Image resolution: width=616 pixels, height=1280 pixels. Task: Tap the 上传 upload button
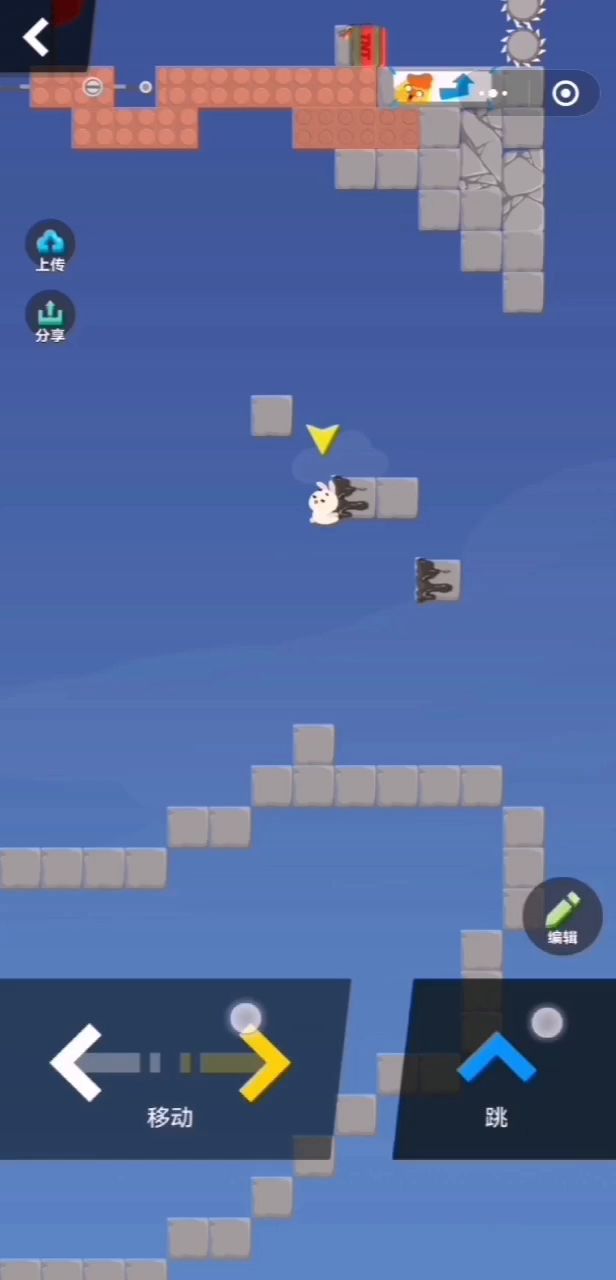[x=50, y=246]
